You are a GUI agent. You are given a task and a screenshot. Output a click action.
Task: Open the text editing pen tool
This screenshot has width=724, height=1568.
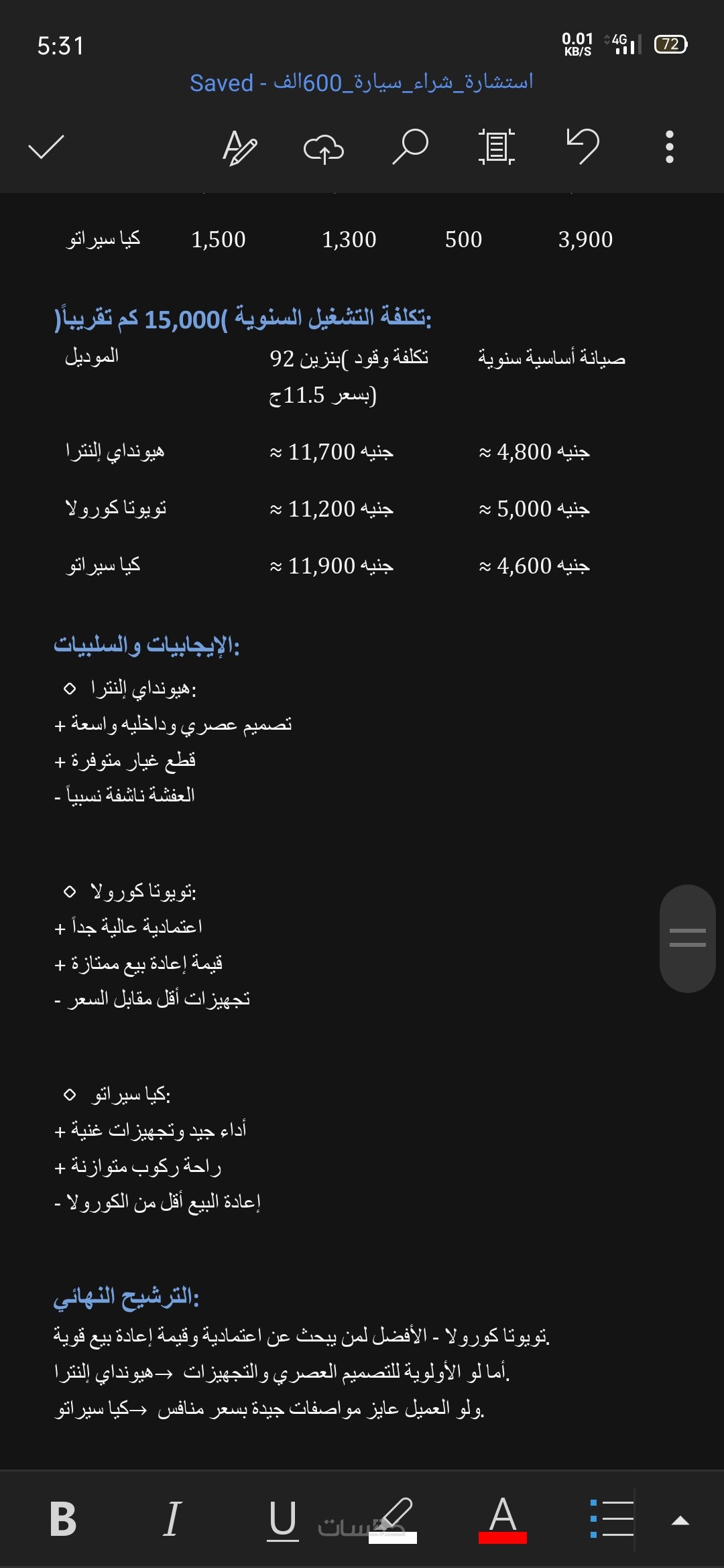coord(239,147)
